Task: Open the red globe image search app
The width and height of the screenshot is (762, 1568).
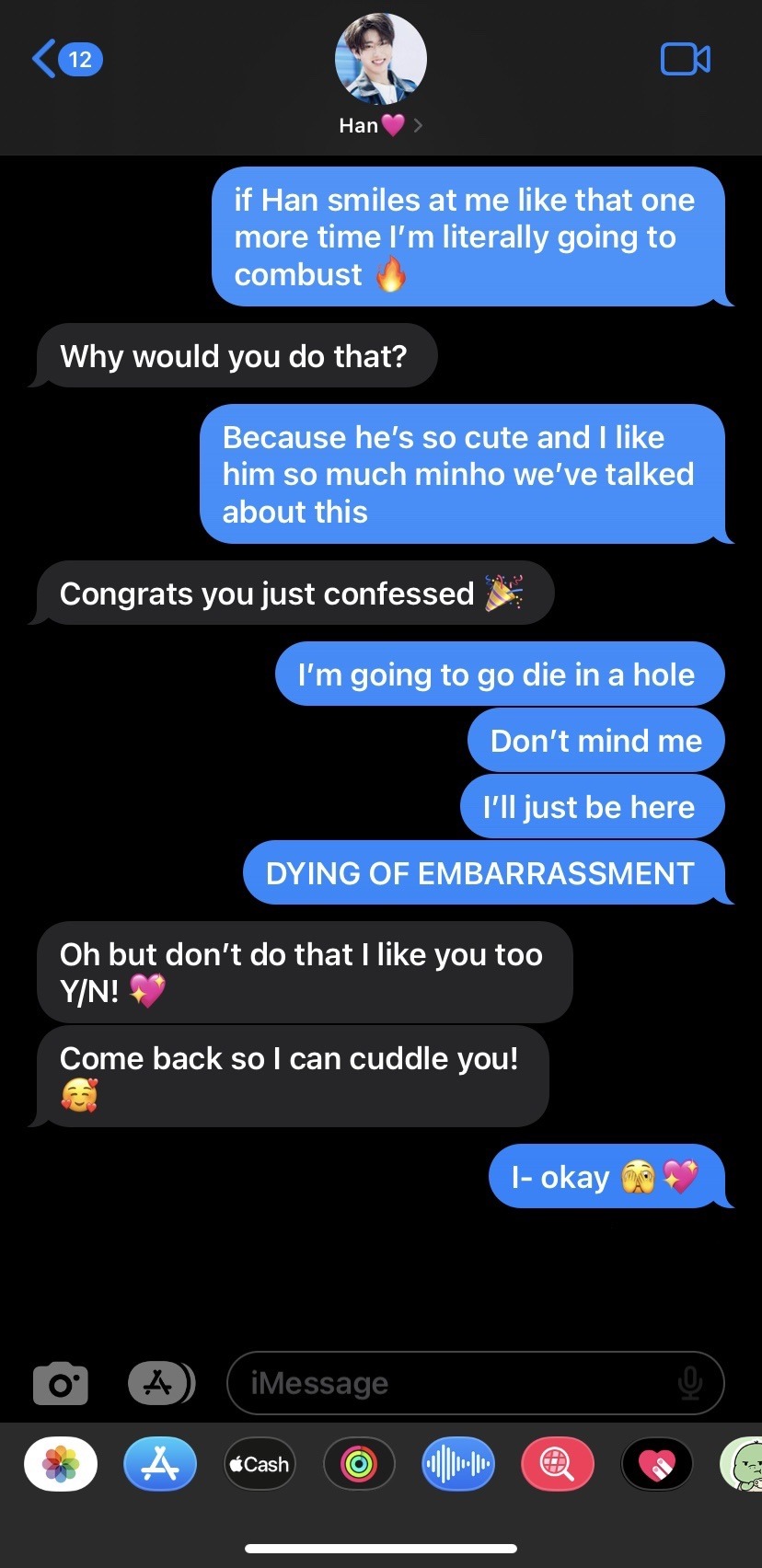Action: [558, 1464]
